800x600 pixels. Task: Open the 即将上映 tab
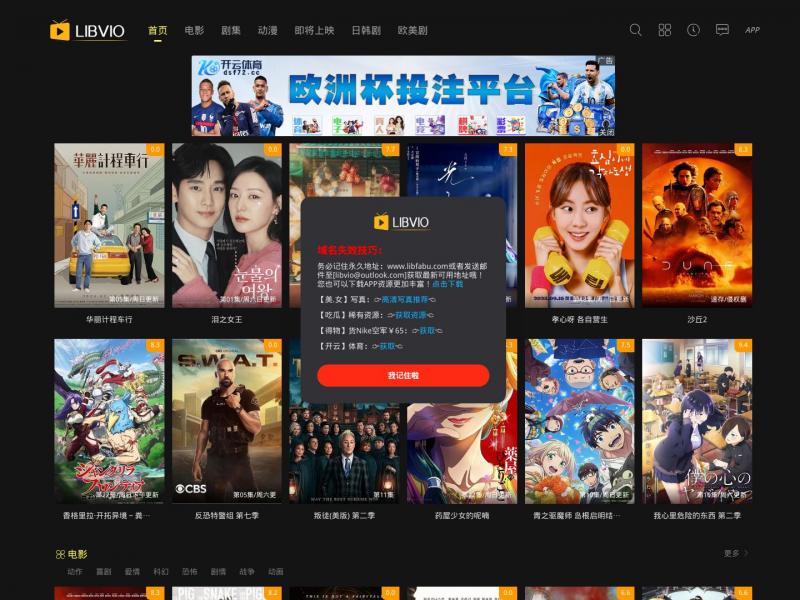314,31
